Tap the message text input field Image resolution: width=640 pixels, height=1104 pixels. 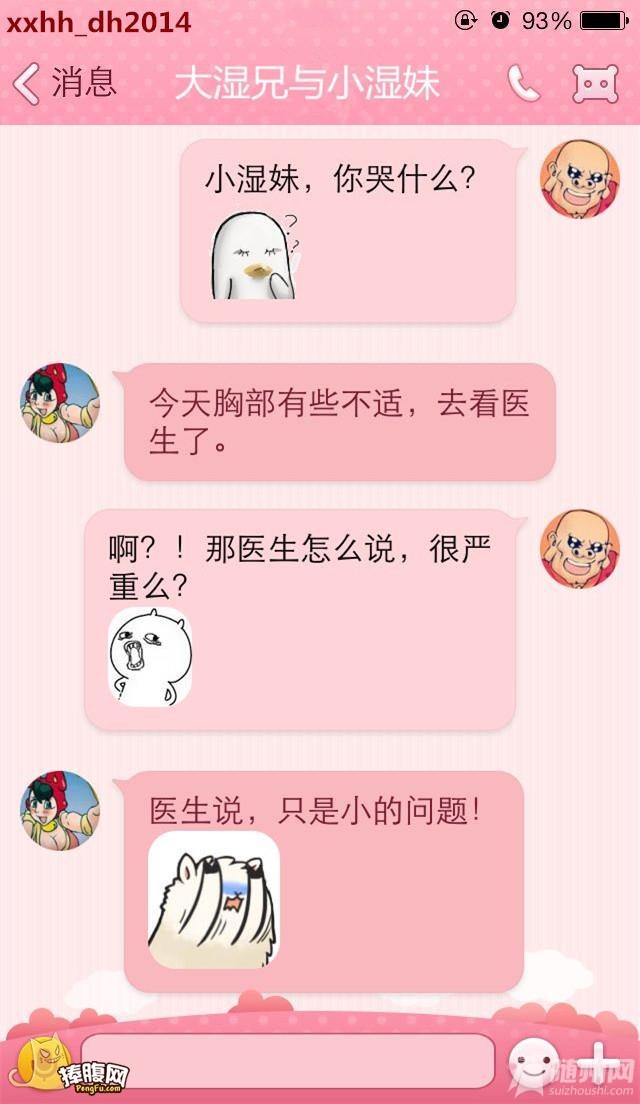click(x=288, y=1060)
